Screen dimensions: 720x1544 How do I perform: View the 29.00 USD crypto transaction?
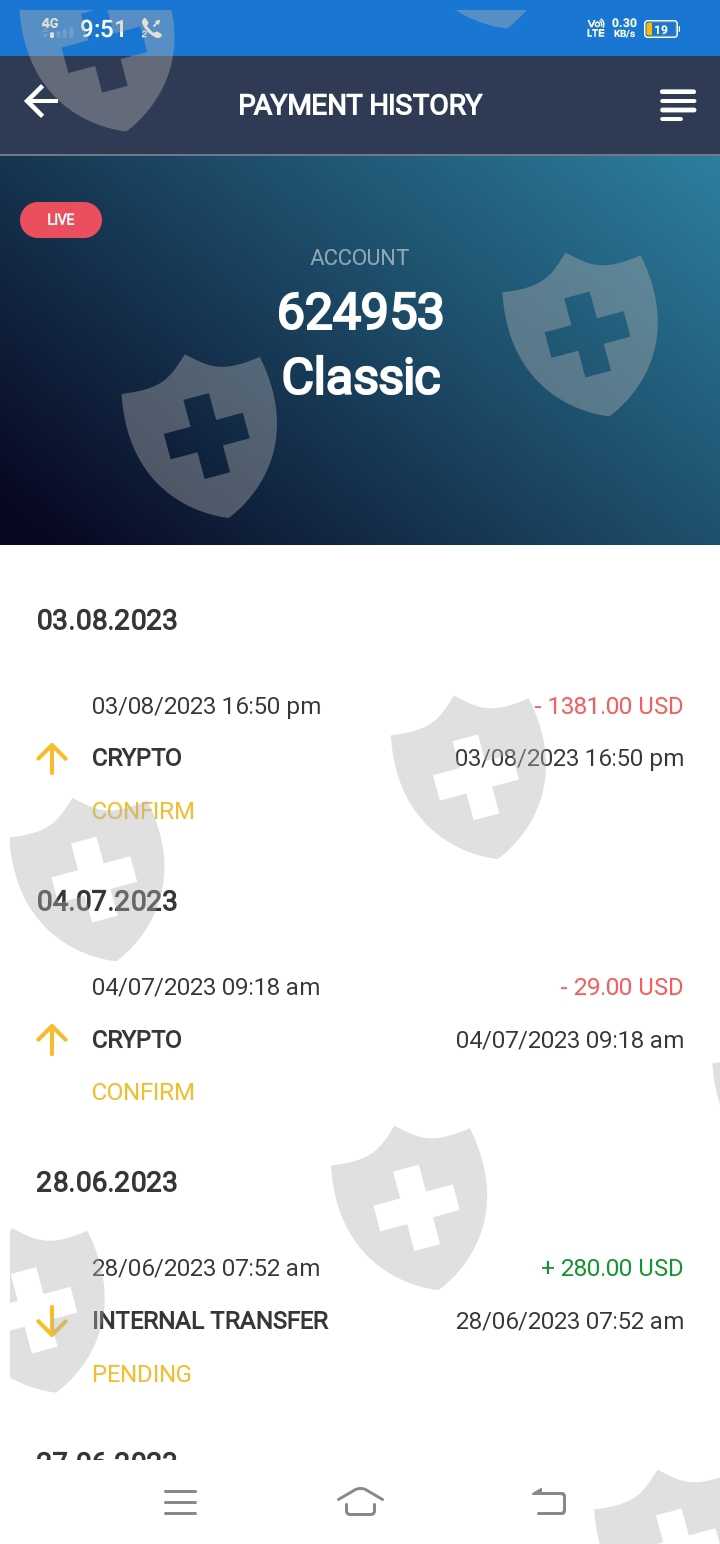coord(360,1039)
